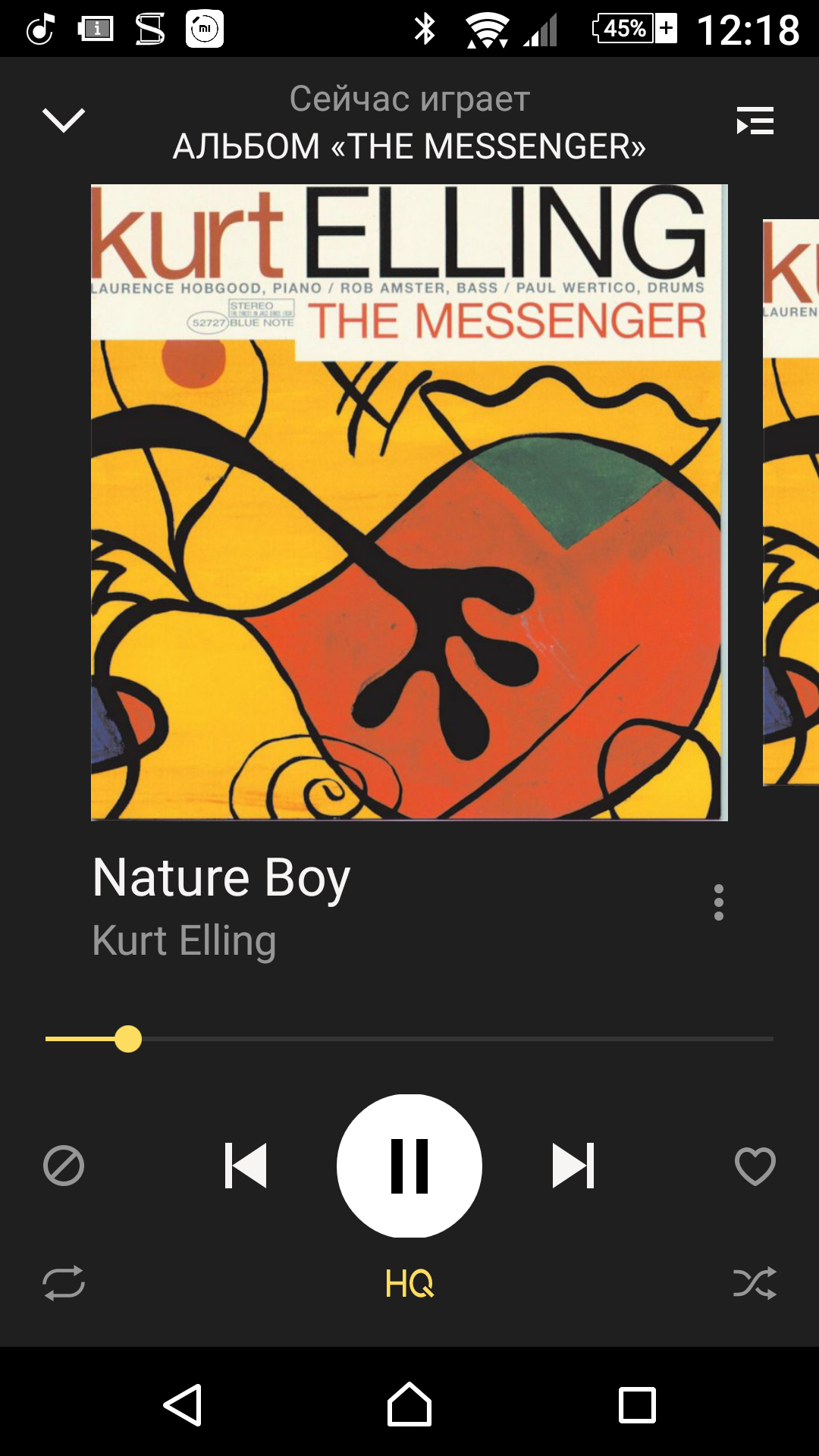The width and height of the screenshot is (819, 1456).
Task: Skip to the next track
Action: (573, 1166)
